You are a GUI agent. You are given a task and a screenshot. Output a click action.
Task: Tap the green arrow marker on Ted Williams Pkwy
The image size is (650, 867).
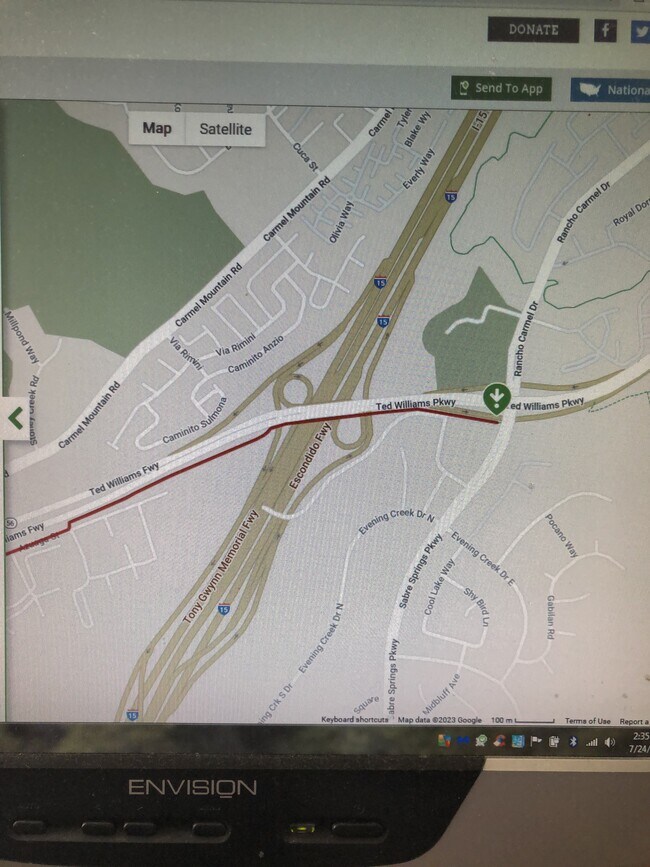495,398
